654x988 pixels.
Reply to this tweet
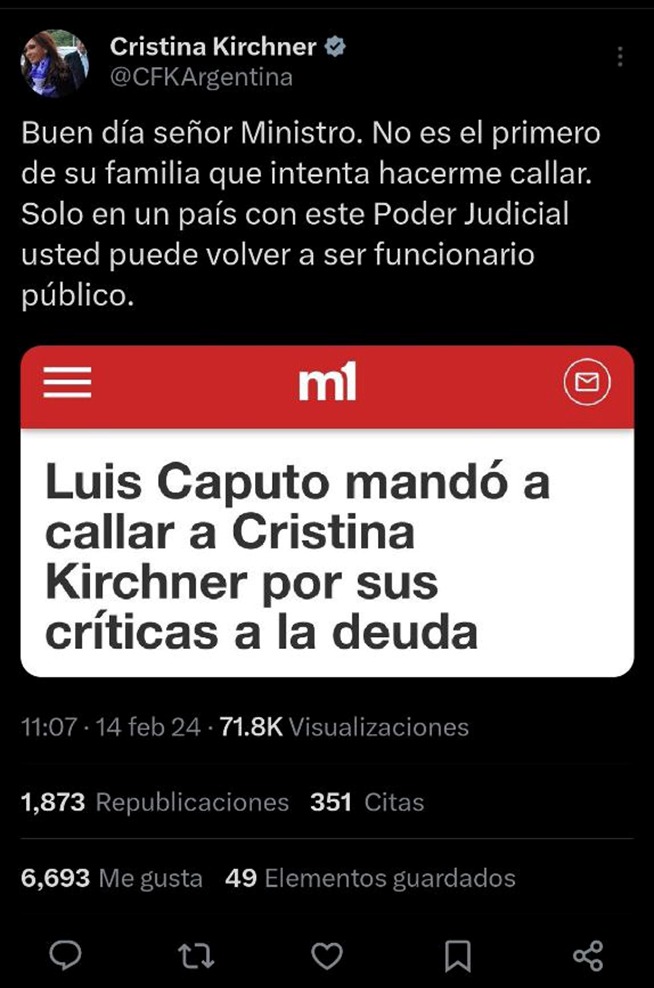coord(65,956)
